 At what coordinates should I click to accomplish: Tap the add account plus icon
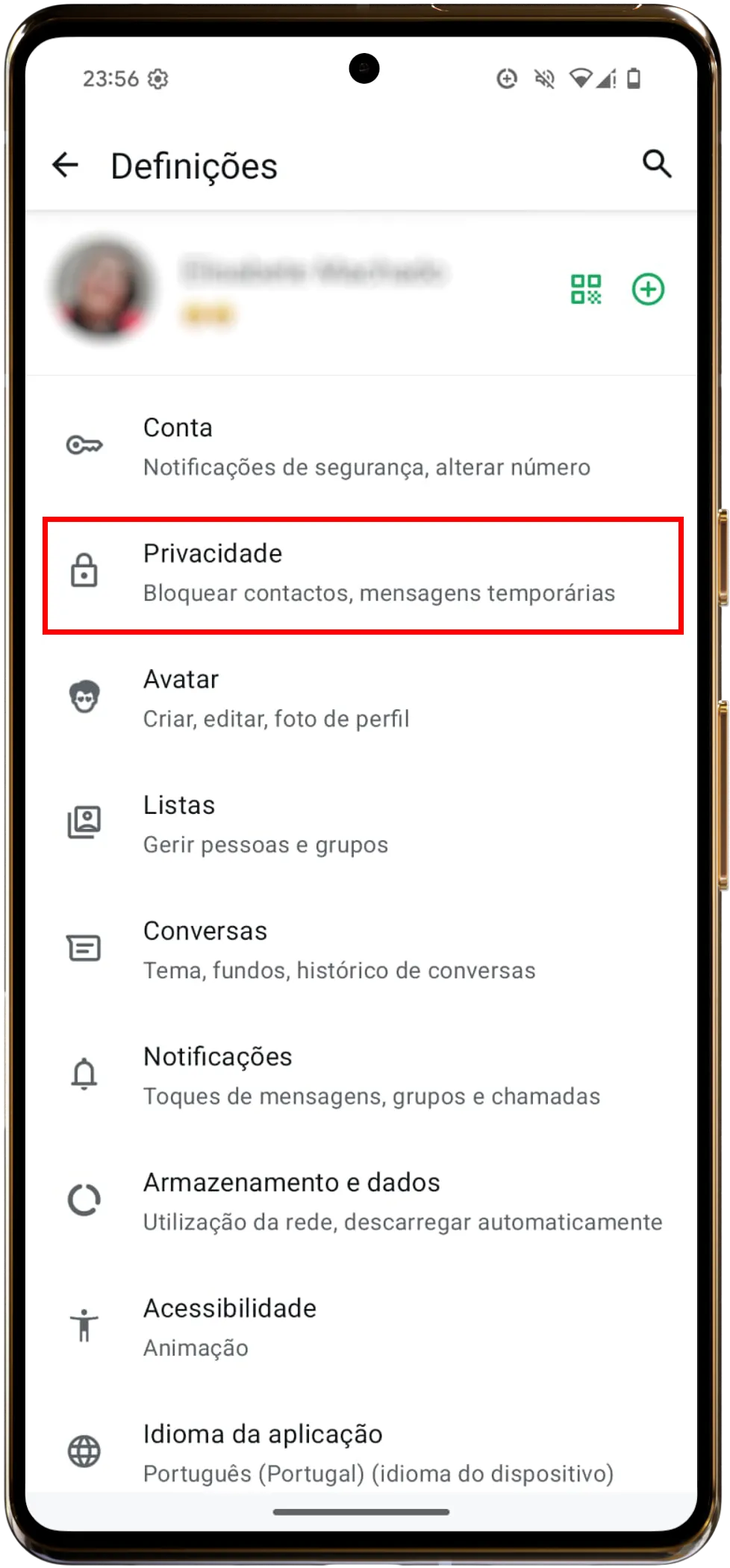click(648, 290)
